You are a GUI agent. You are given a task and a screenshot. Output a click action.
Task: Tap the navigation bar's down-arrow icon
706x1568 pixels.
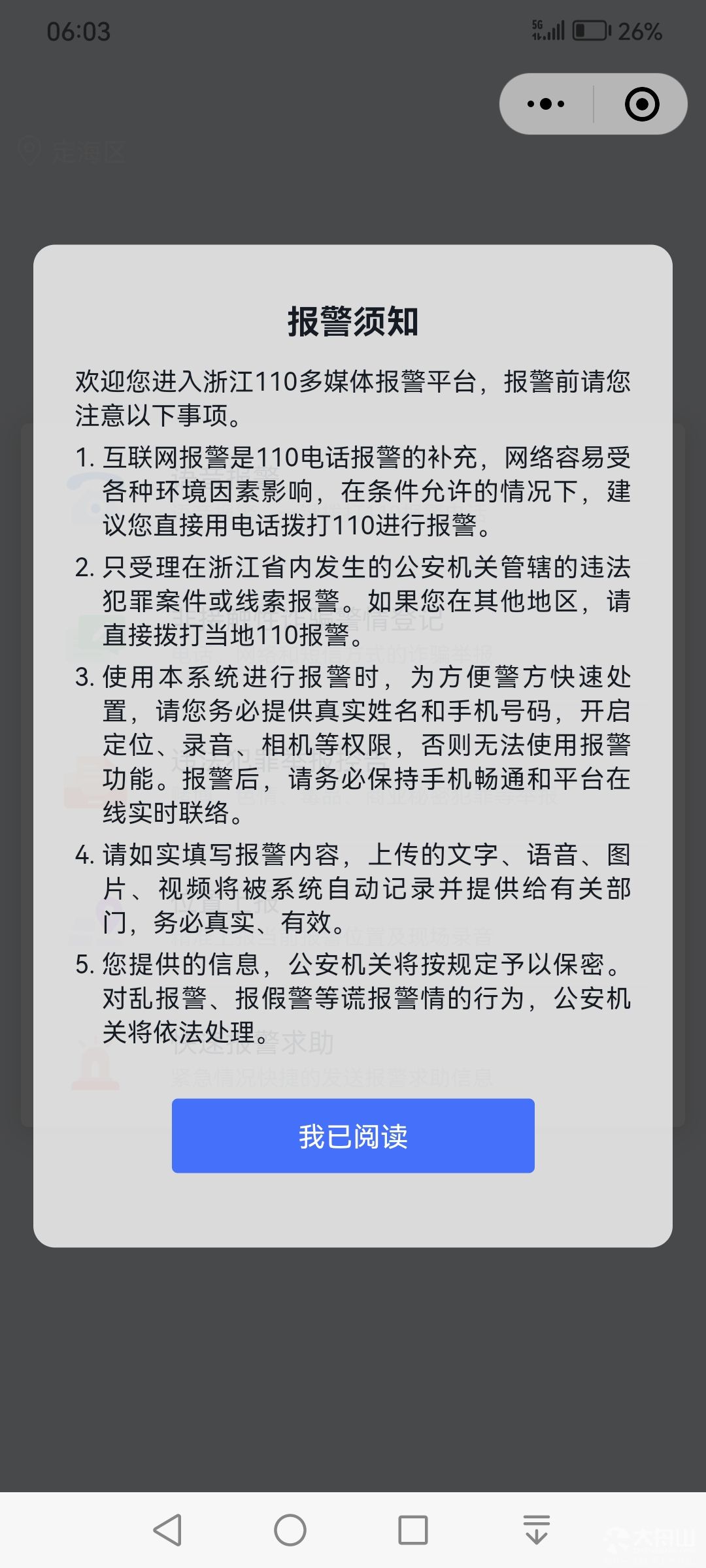pos(537,1529)
